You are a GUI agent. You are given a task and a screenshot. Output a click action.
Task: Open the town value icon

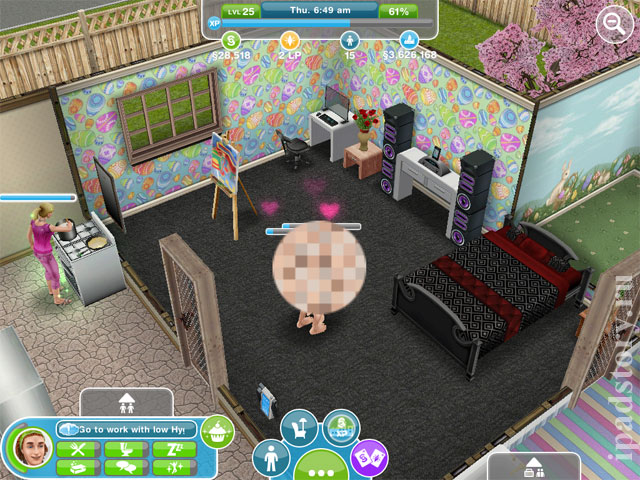[x=407, y=42]
